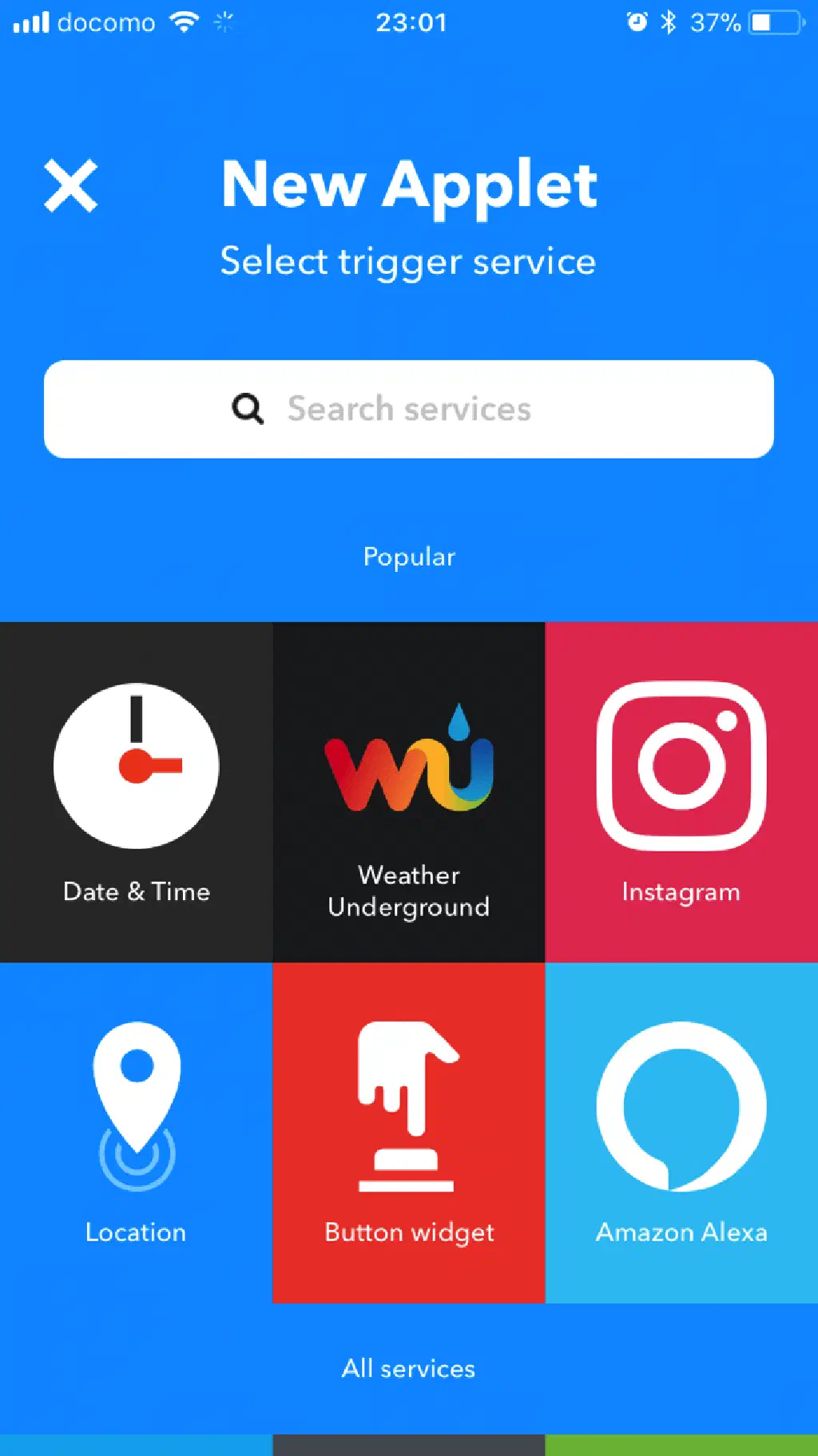Choose Amazon Alexa as trigger service

point(681,1133)
